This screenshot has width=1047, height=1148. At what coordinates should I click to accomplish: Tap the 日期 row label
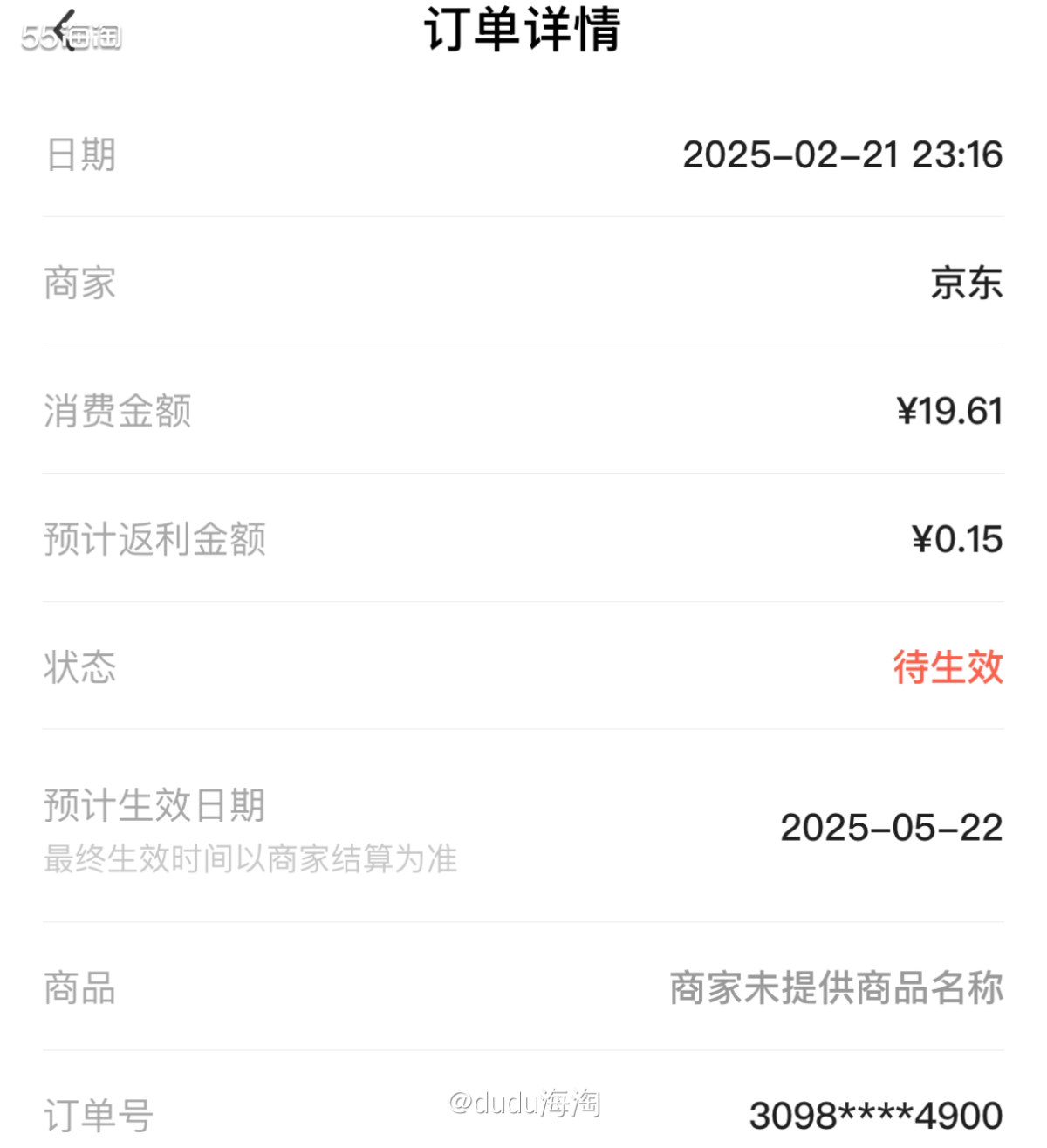78,154
